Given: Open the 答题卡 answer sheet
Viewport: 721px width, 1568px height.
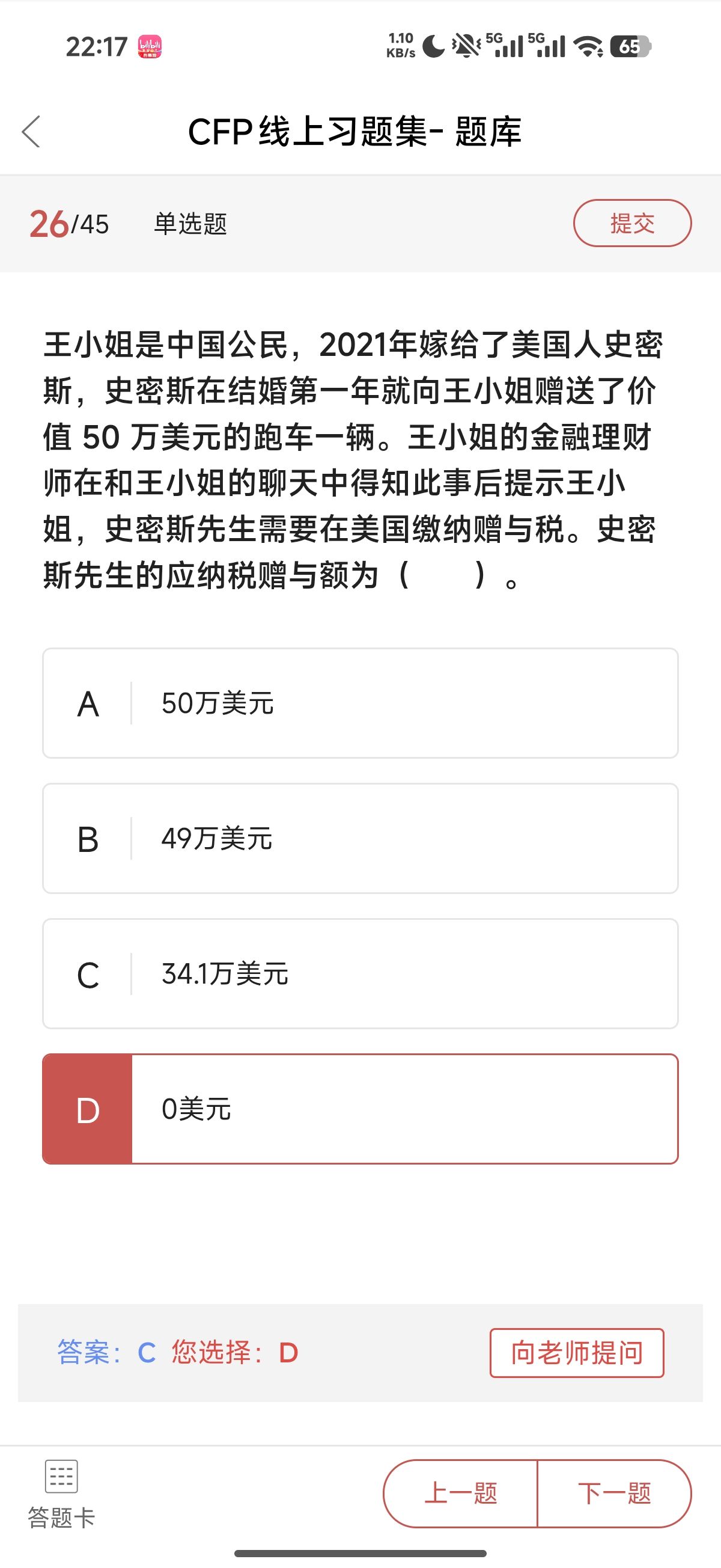Looking at the screenshot, I should click(61, 1493).
